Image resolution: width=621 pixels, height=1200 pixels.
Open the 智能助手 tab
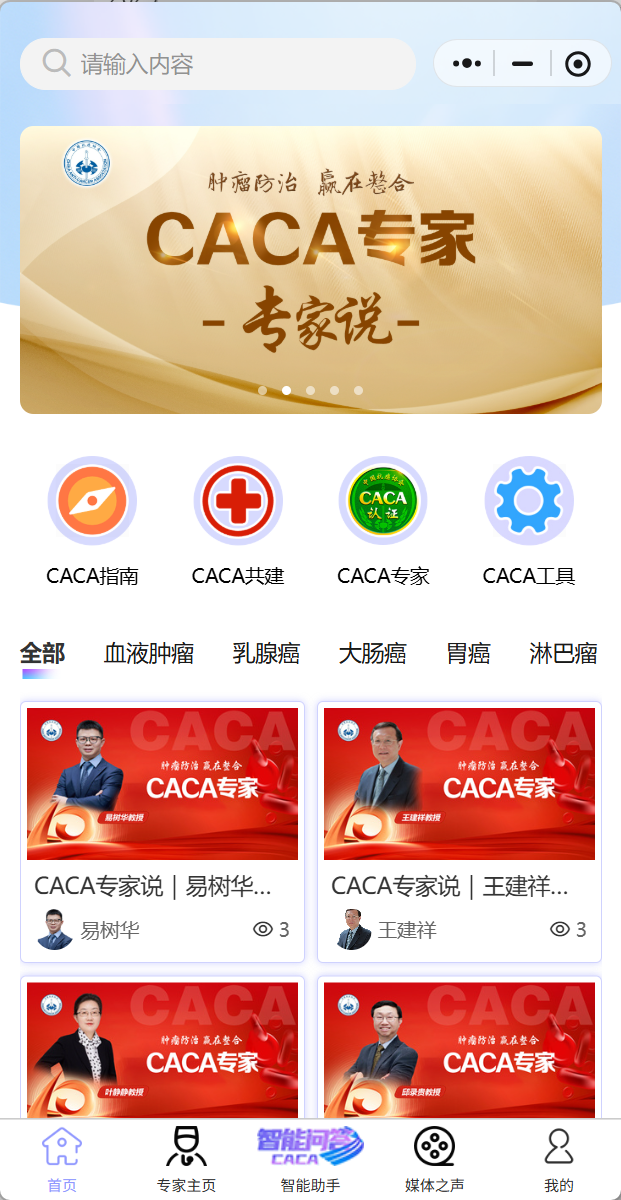pos(310,1159)
